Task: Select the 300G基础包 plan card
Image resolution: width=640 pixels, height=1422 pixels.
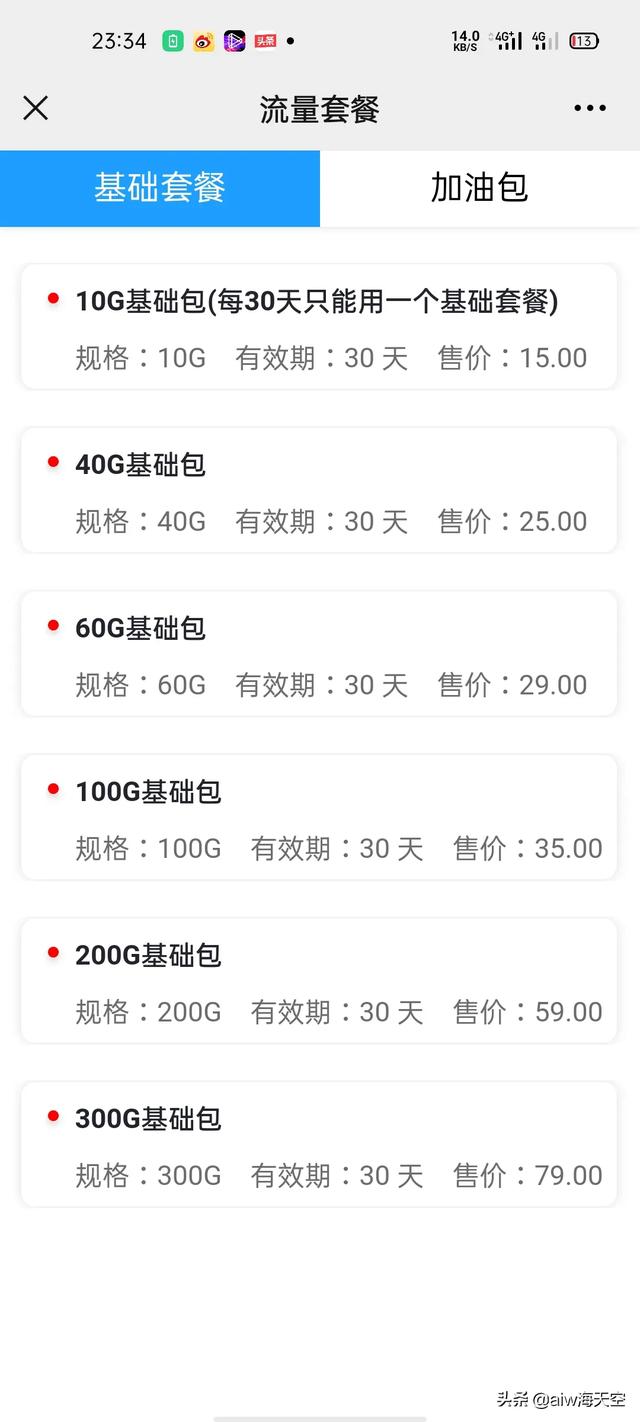Action: (319, 1144)
